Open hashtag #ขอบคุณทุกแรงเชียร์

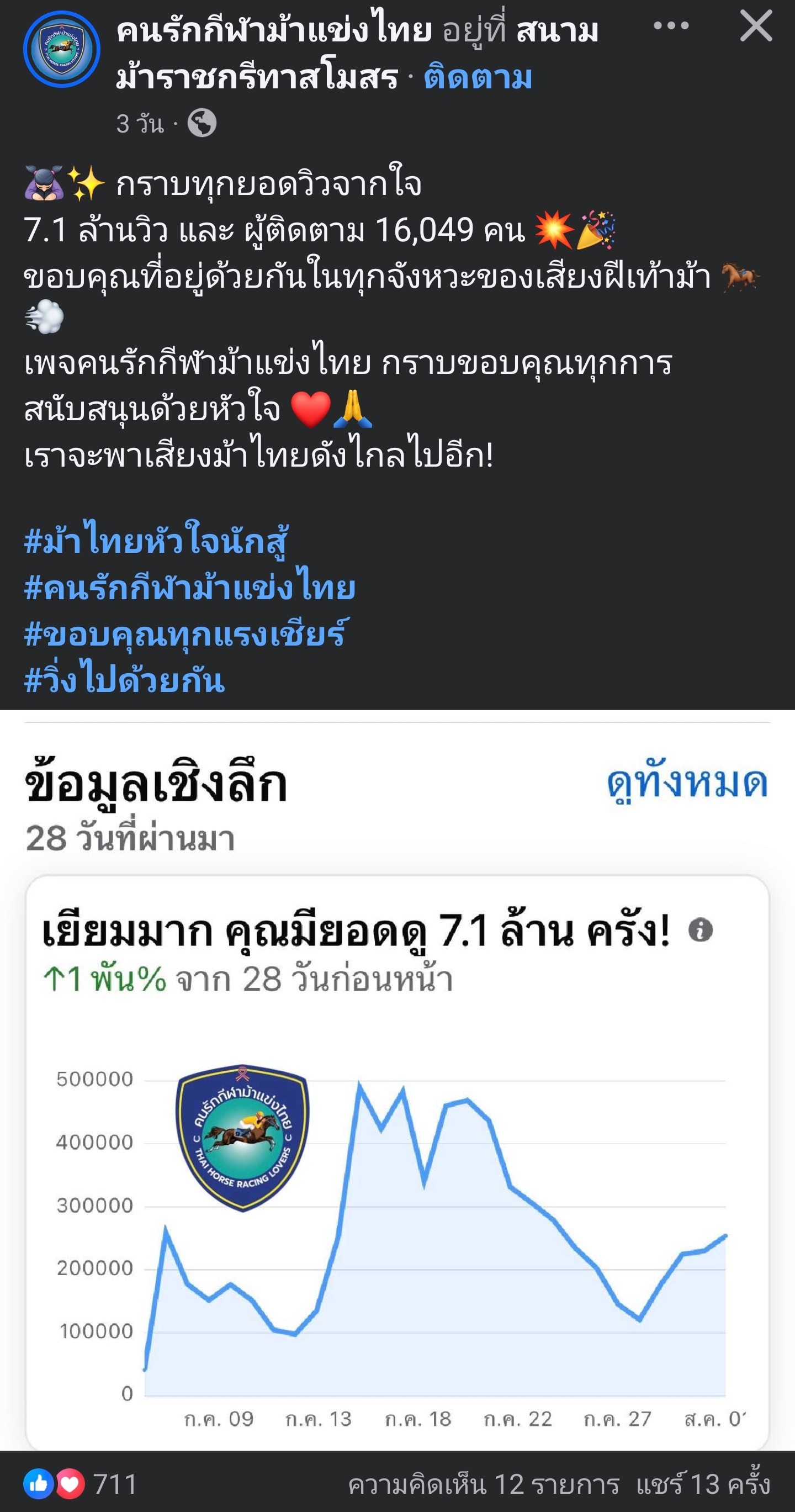[187, 634]
